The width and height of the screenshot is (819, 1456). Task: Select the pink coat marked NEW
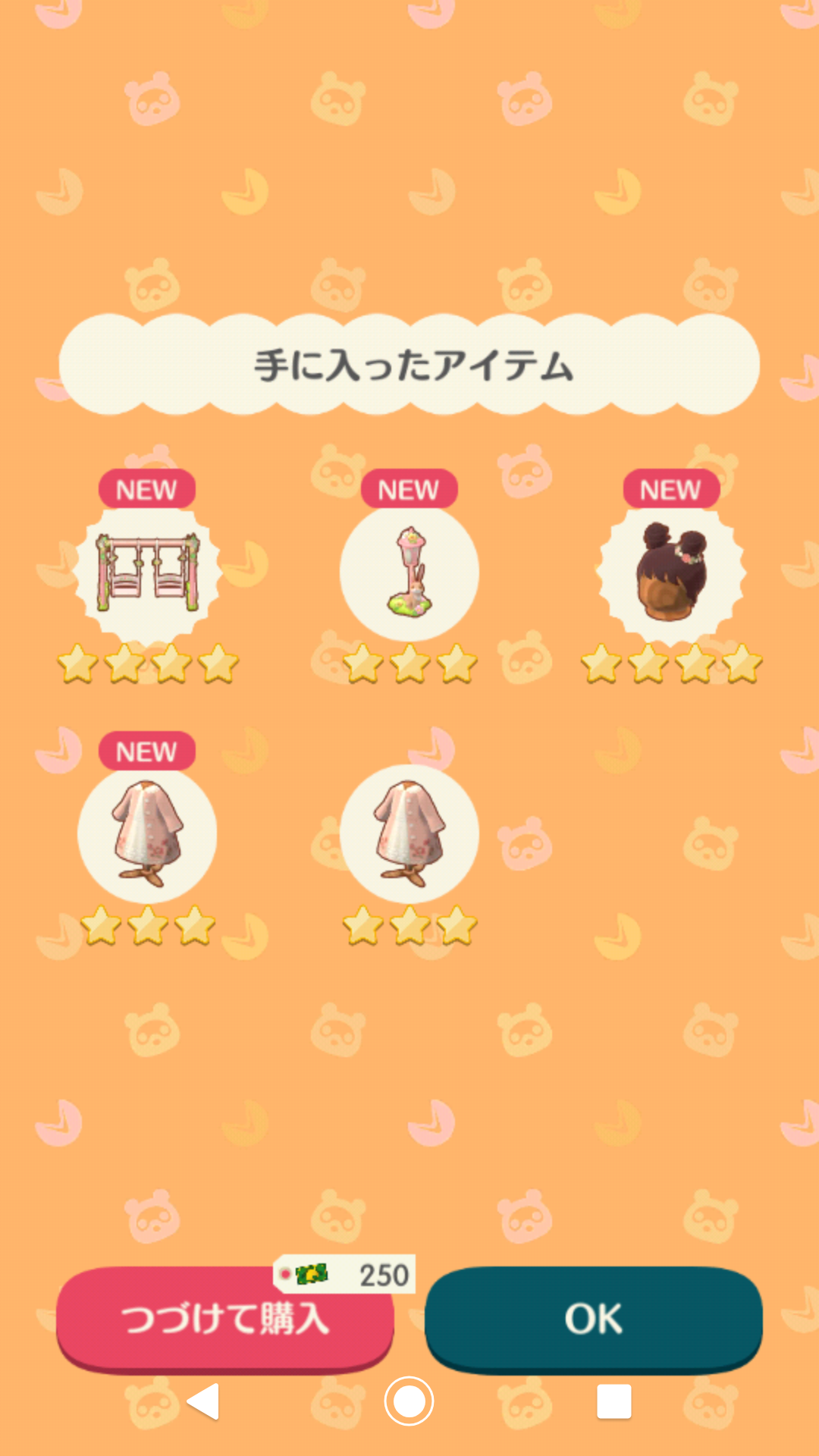[147, 834]
